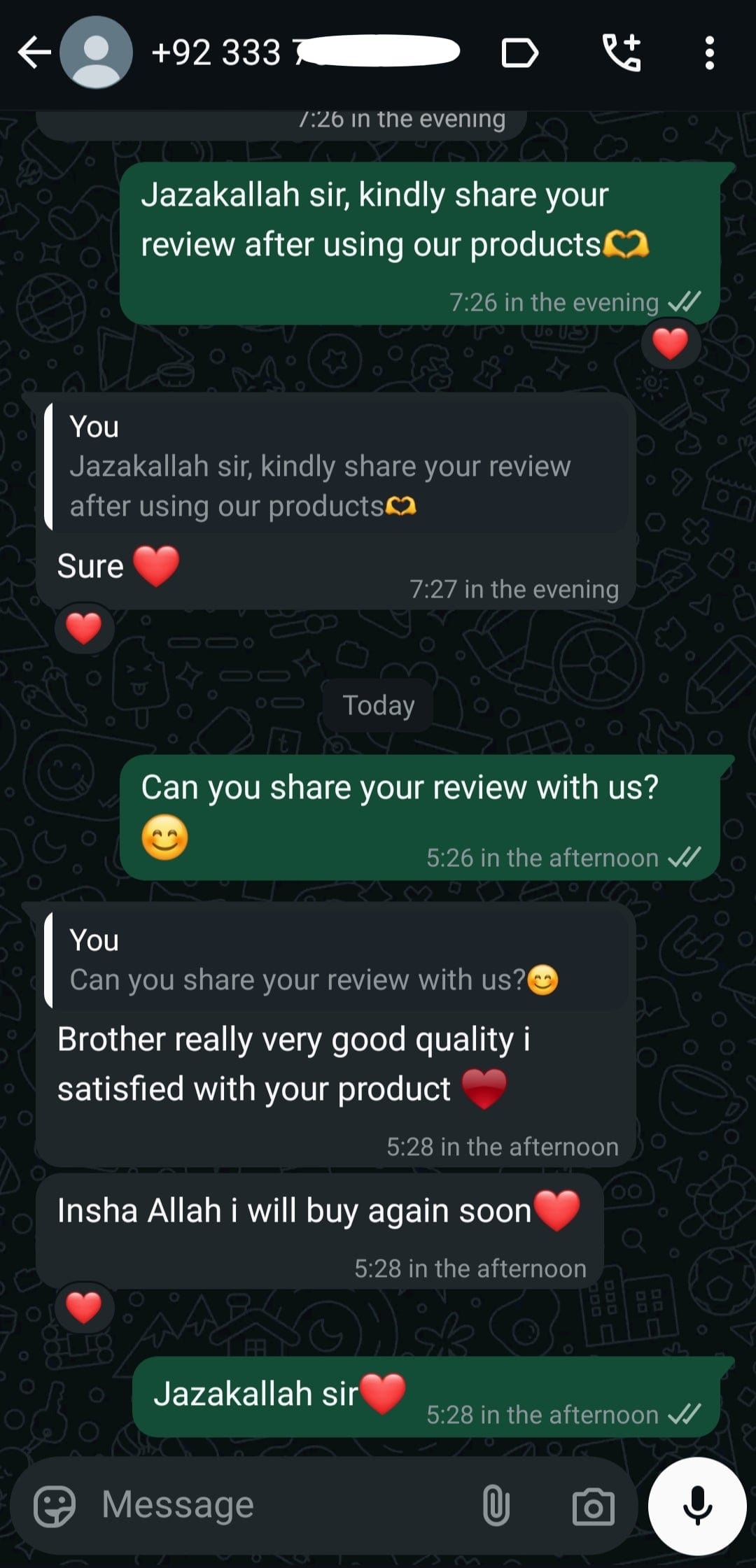
Task: Jump to quoted message above "Sure" reply
Action: [x=336, y=467]
